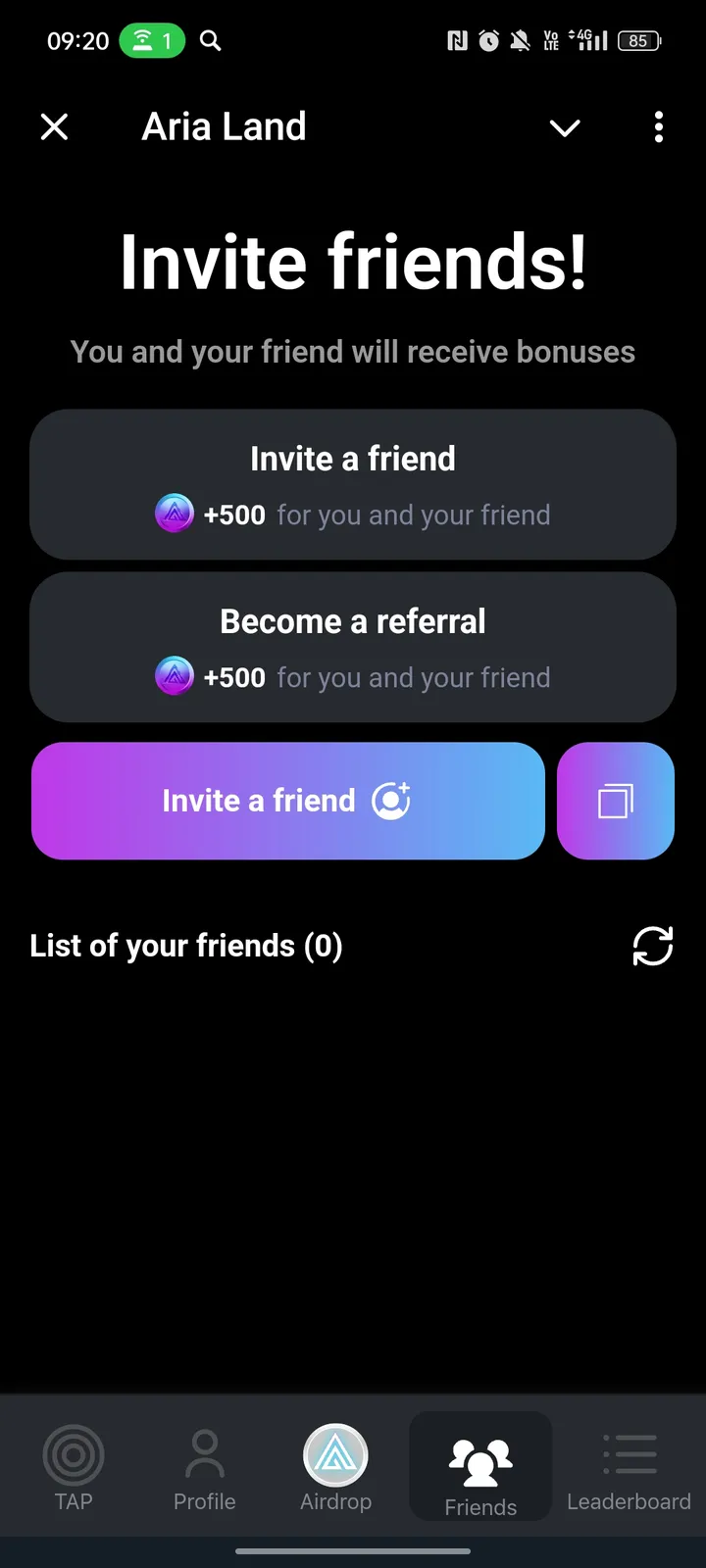The width and height of the screenshot is (706, 1568).
Task: View the Leaderboard tab
Action: [x=629, y=1467]
